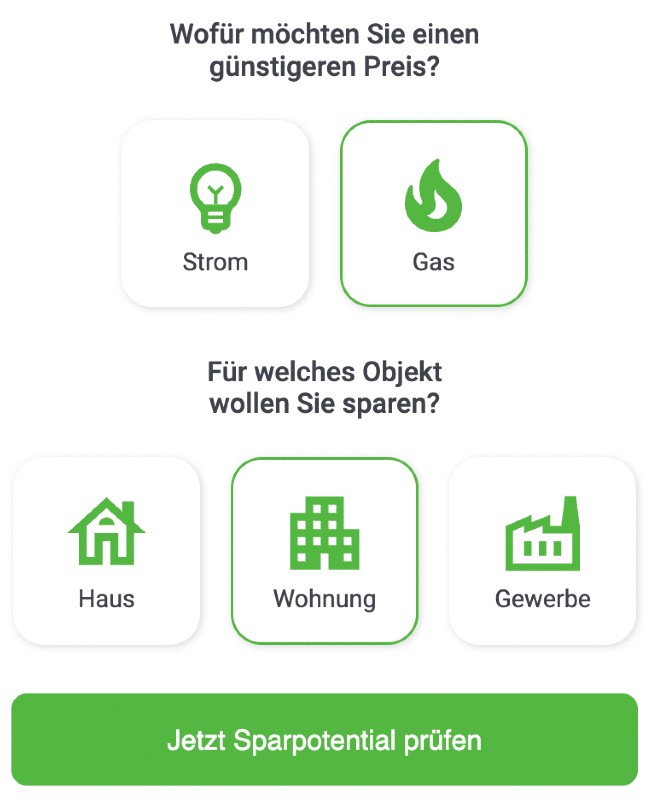This screenshot has width=650, height=812.
Task: Pick Haus as the object
Action: [x=106, y=551]
